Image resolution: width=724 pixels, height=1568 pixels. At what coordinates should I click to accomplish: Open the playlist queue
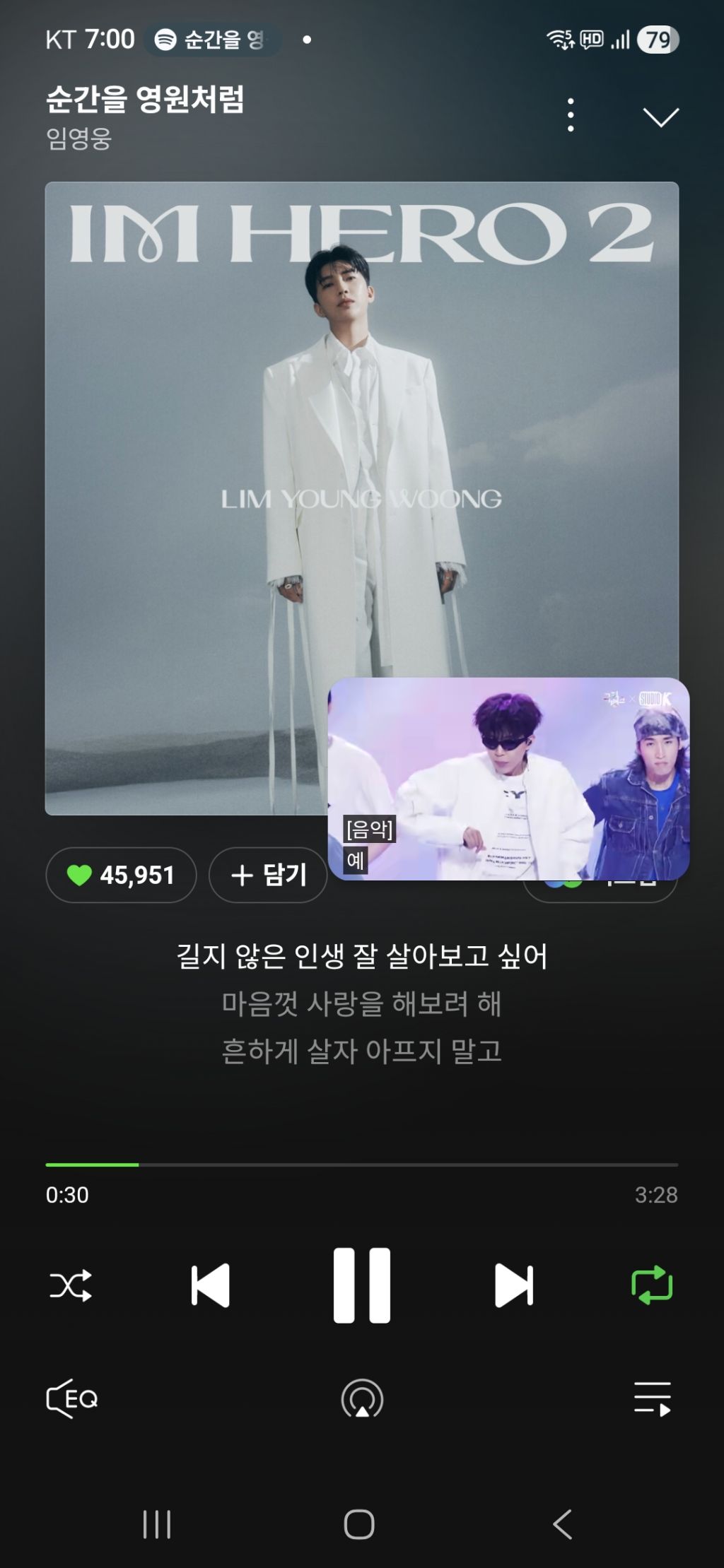(x=653, y=1399)
